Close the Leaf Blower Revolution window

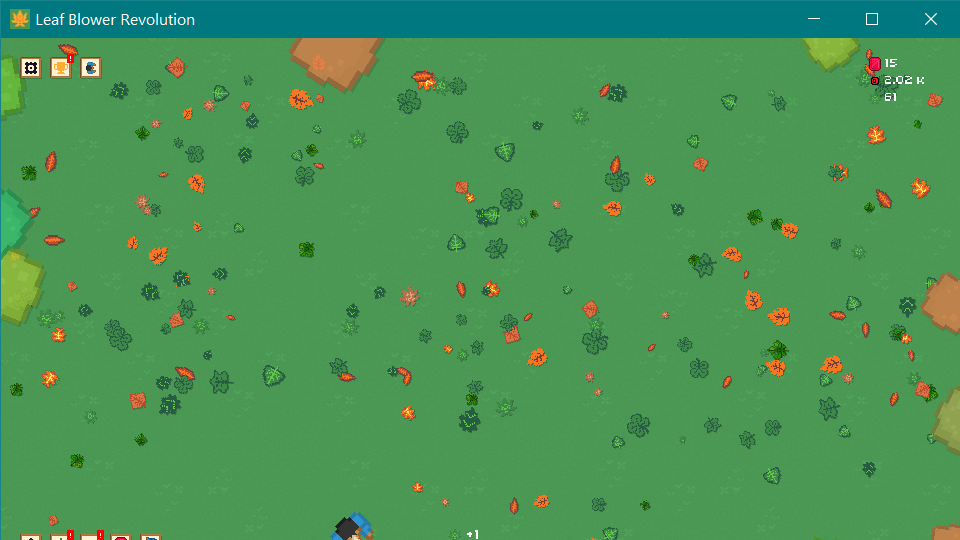coord(930,19)
